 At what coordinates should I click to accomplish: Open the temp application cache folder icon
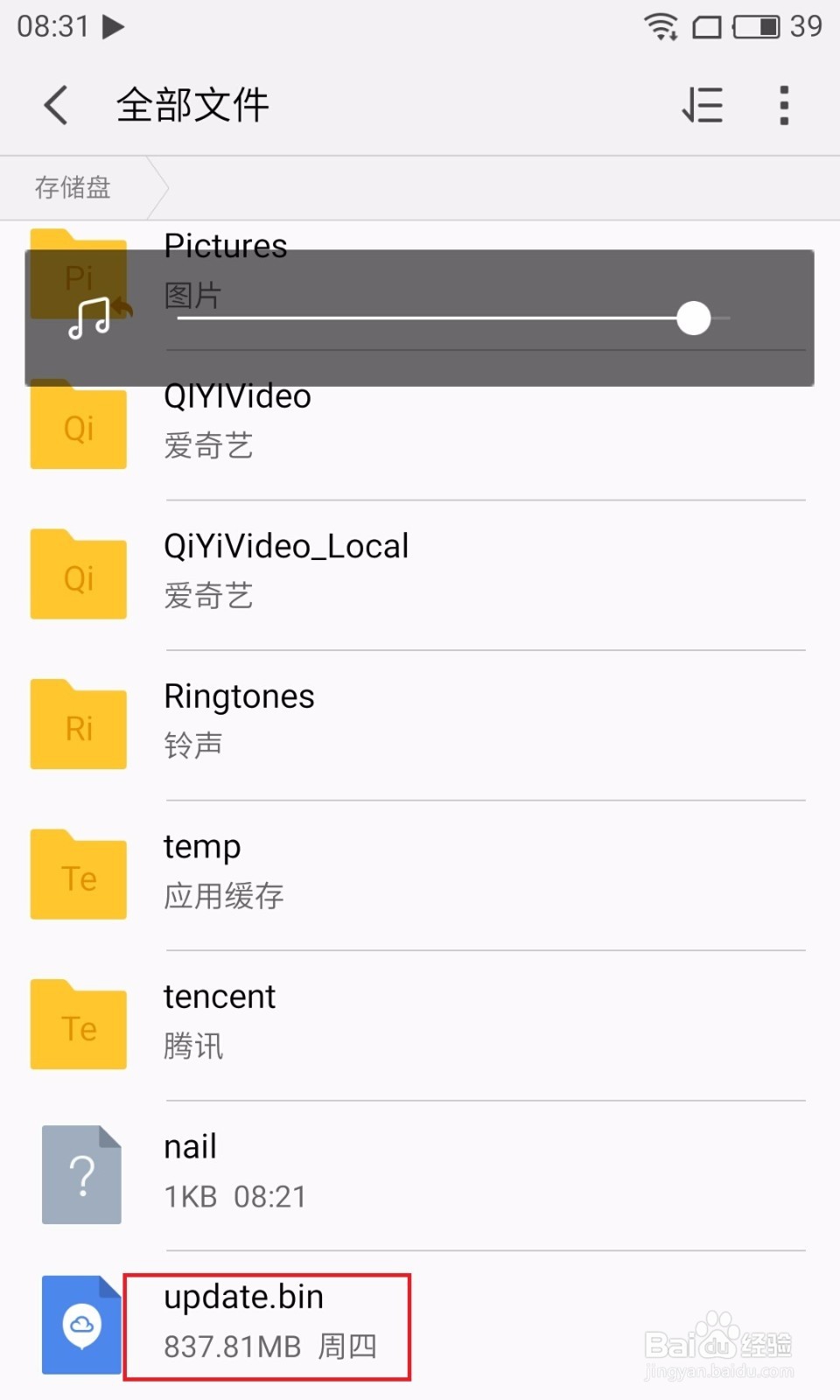[79, 874]
